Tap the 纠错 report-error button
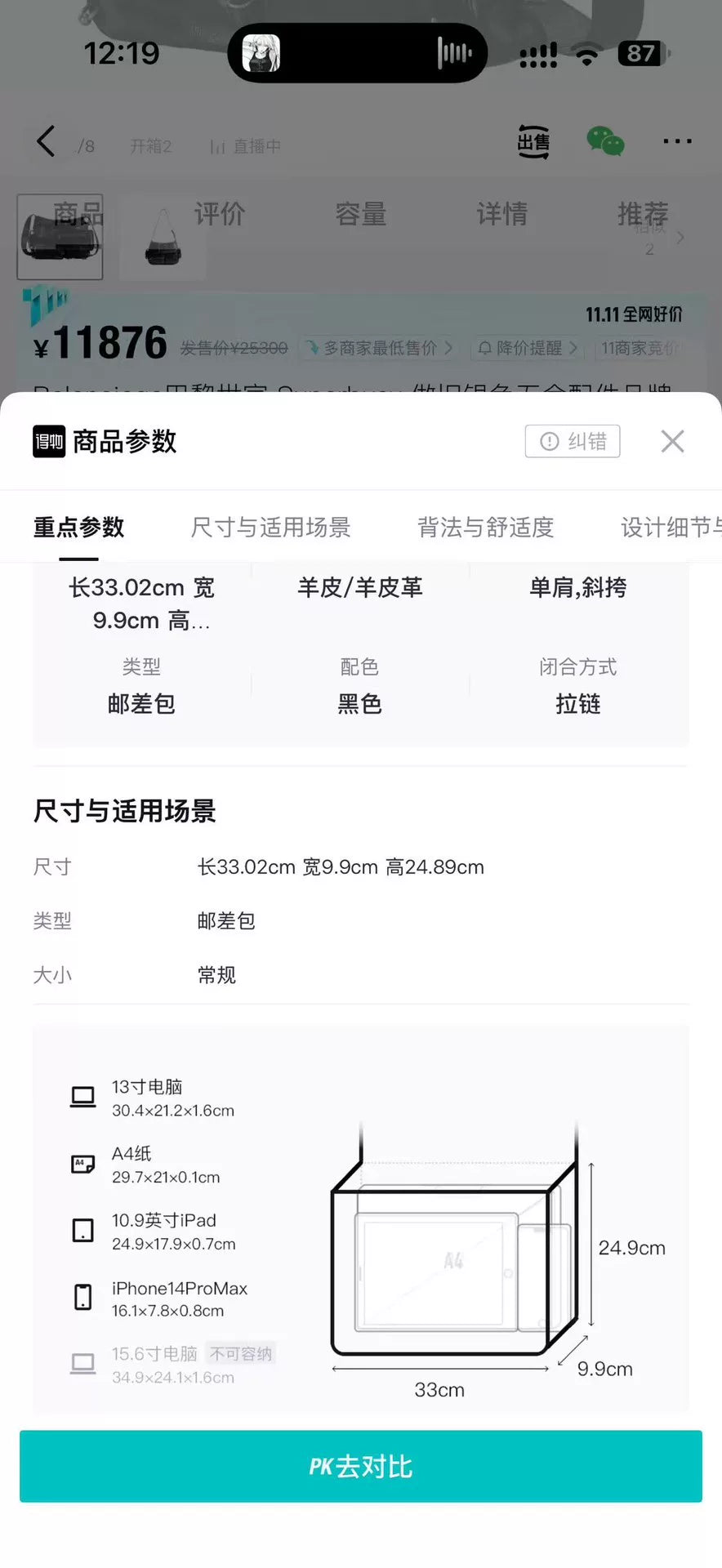The width and height of the screenshot is (722, 1568). 573,441
